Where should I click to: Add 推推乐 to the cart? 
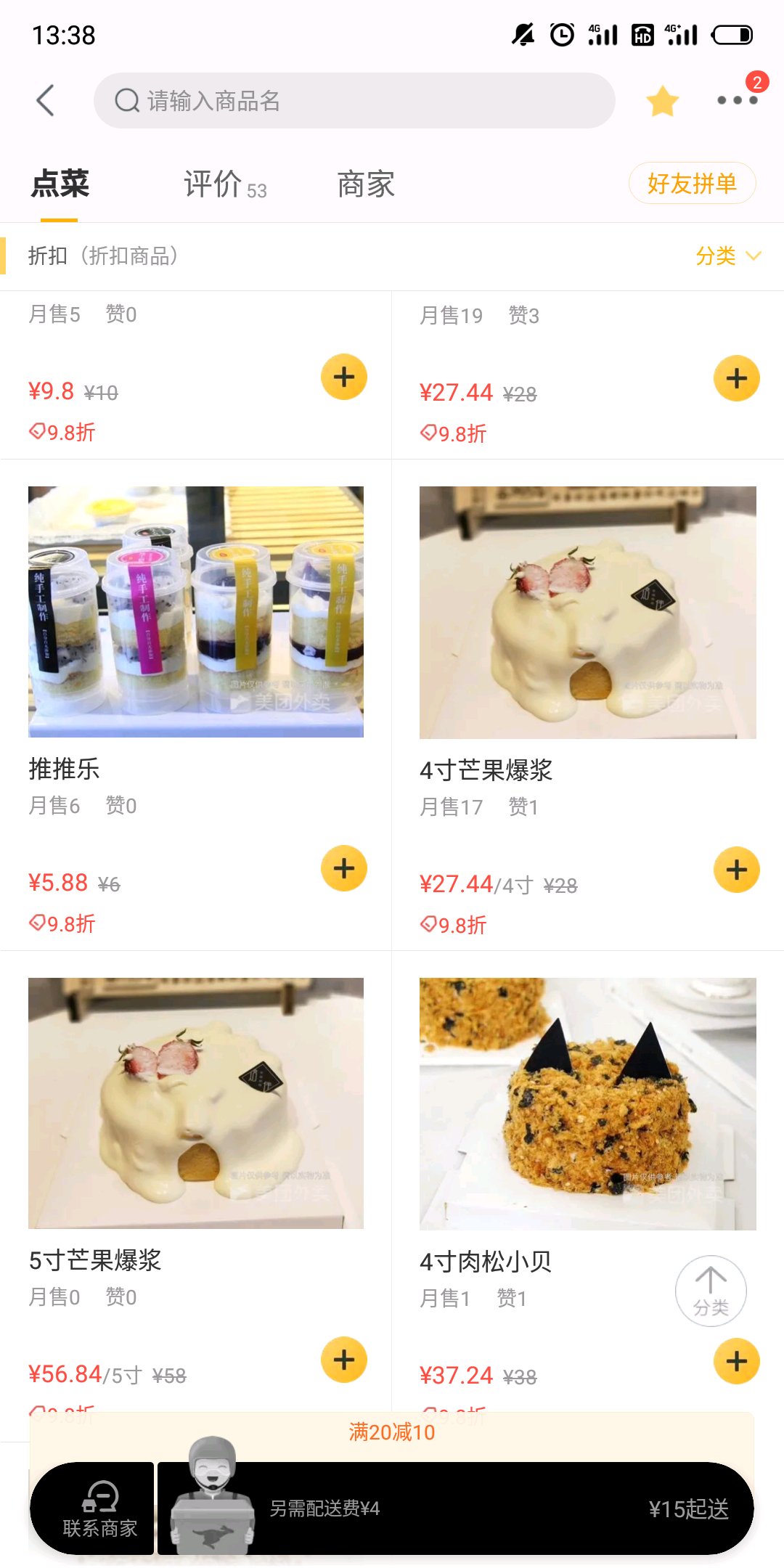344,868
